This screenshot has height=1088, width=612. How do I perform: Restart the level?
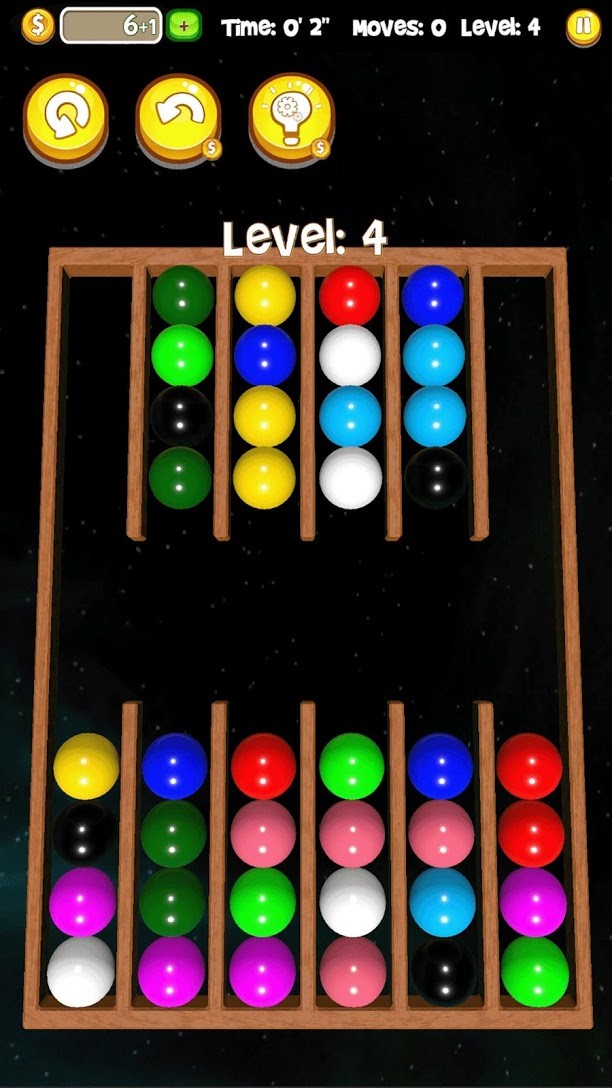pyautogui.click(x=66, y=118)
